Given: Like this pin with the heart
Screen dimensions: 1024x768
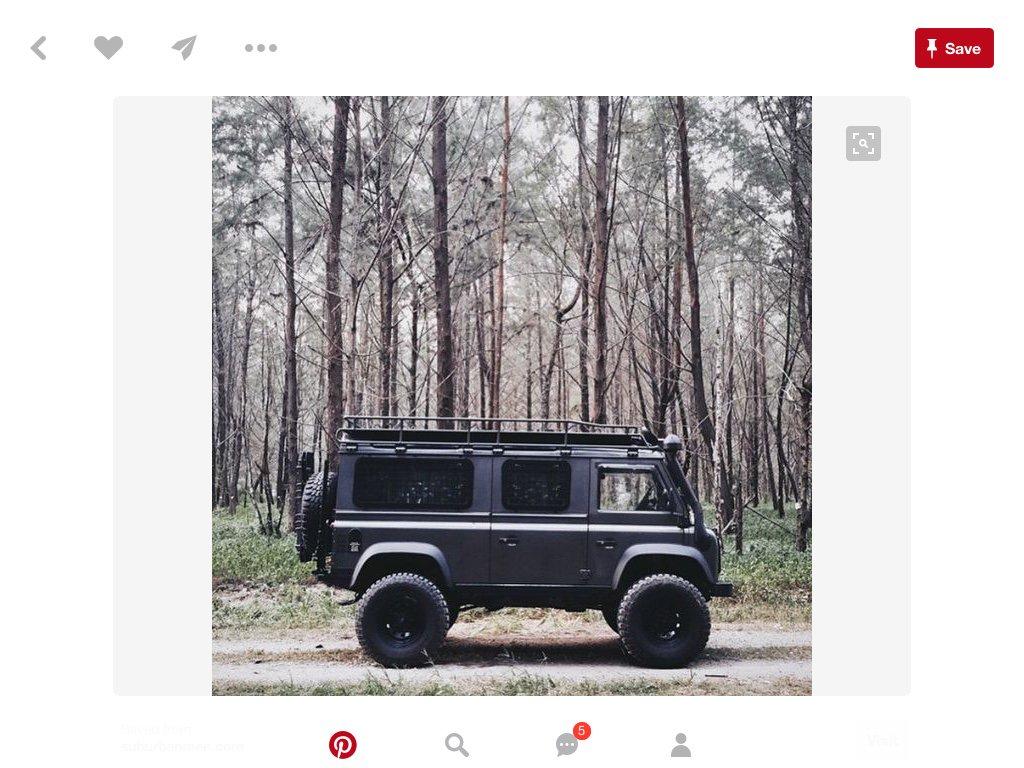Looking at the screenshot, I should (x=108, y=48).
